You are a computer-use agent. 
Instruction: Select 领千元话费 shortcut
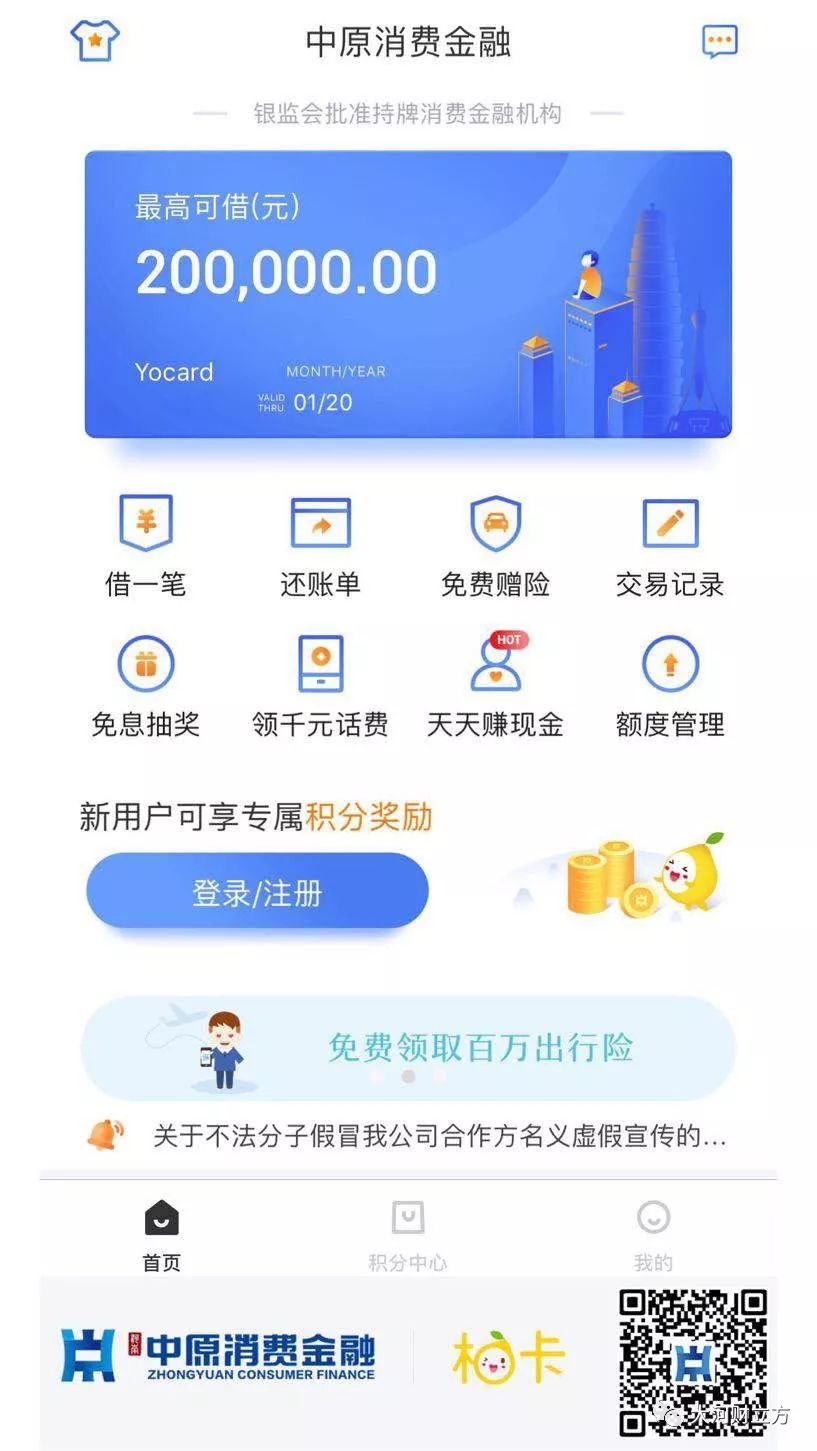(320, 686)
